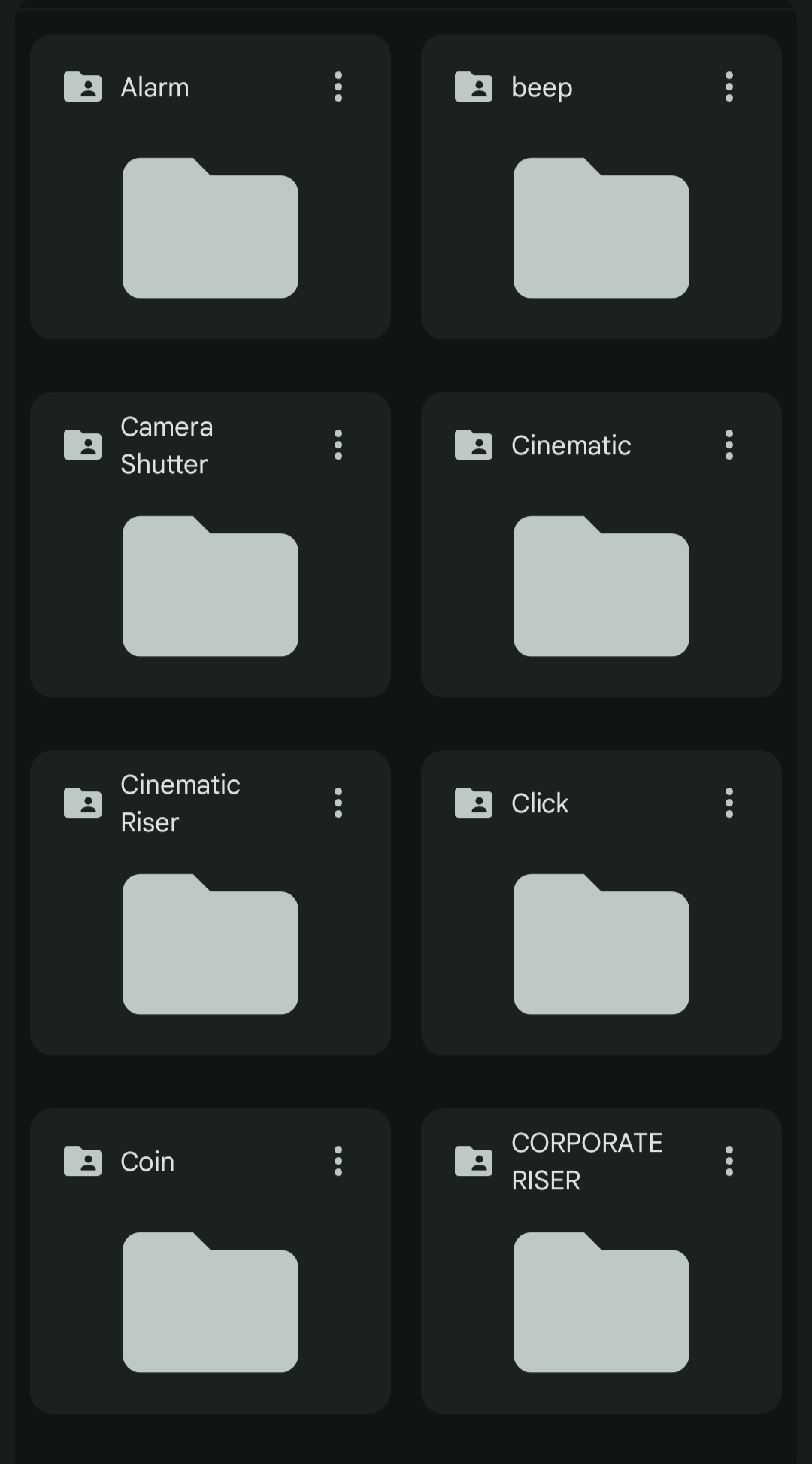The image size is (812, 1464).
Task: View actions for CORPORATE RISER folder
Action: (x=729, y=1162)
